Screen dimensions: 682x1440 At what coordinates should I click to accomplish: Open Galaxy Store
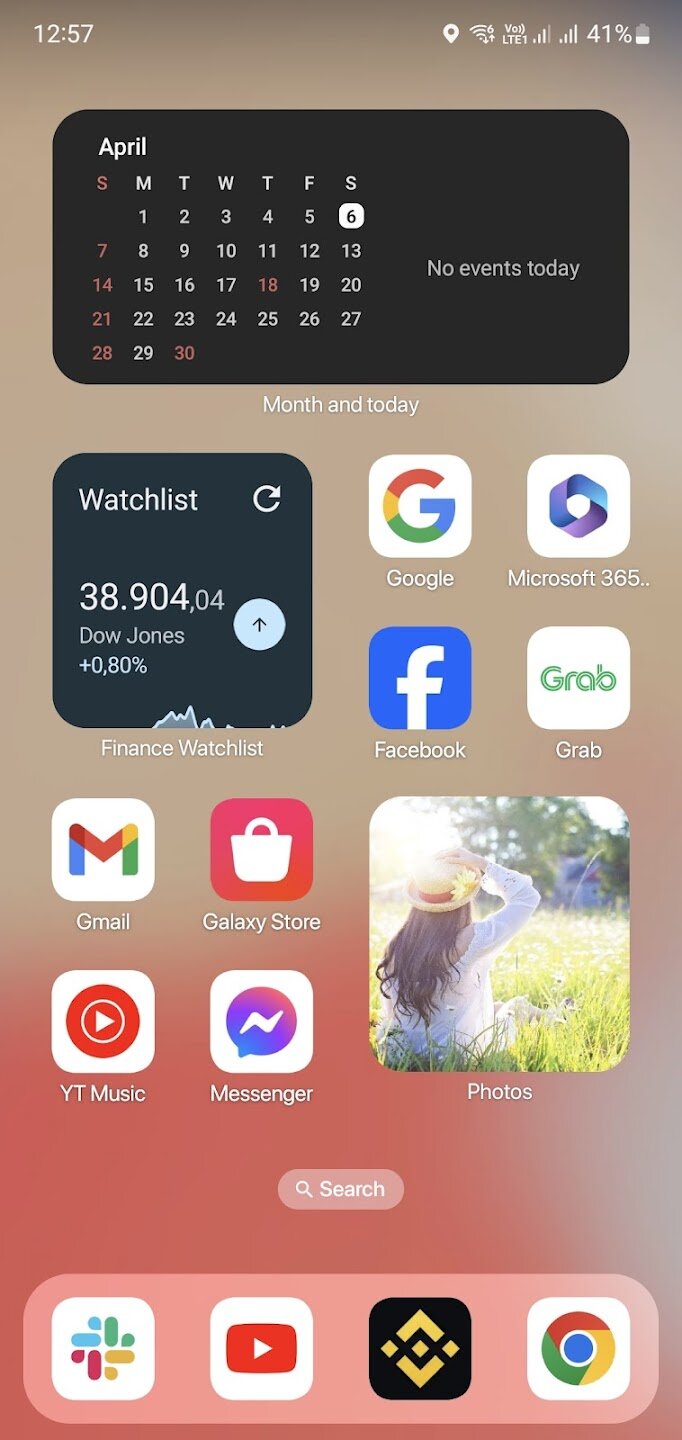coord(261,850)
